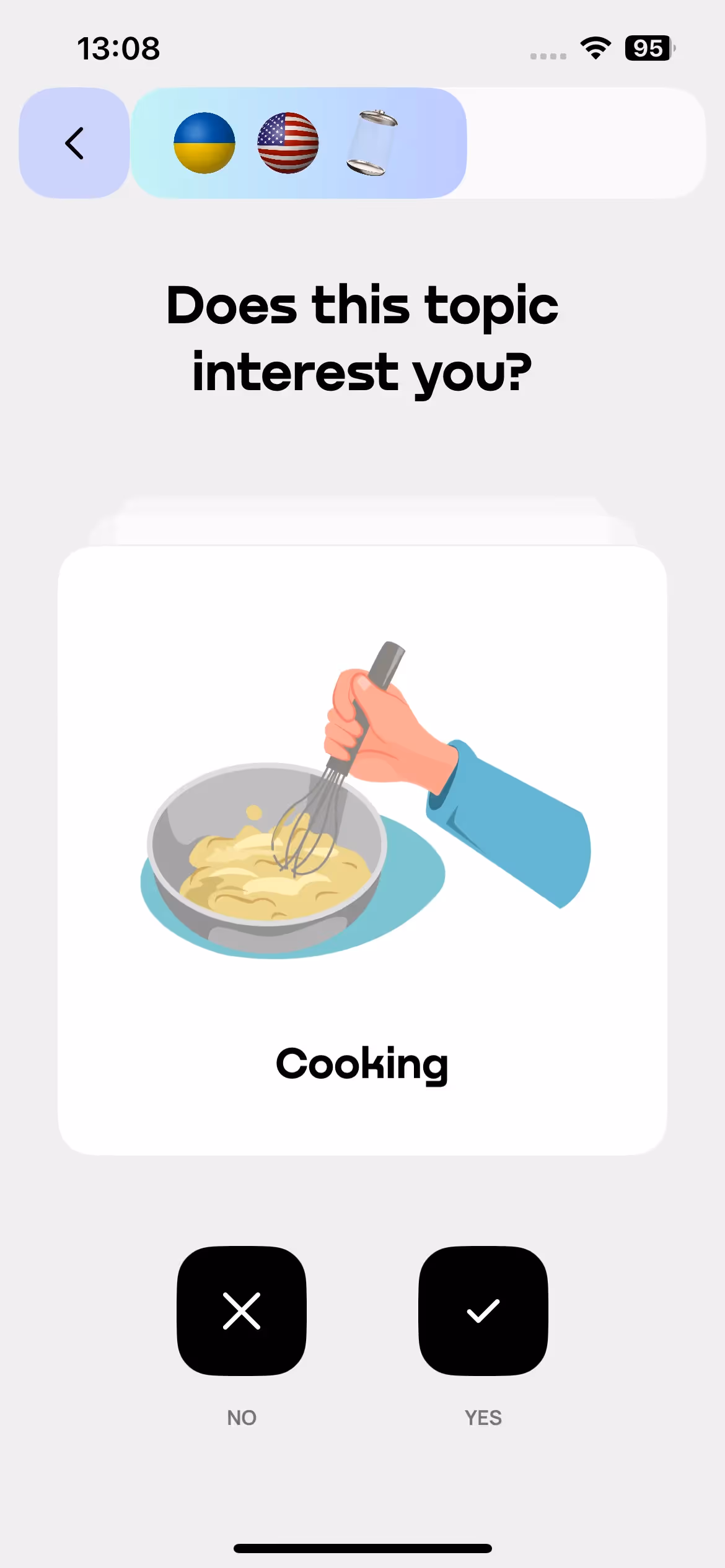This screenshot has width=725, height=1568.
Task: Go back using the back arrow
Action: 74,143
